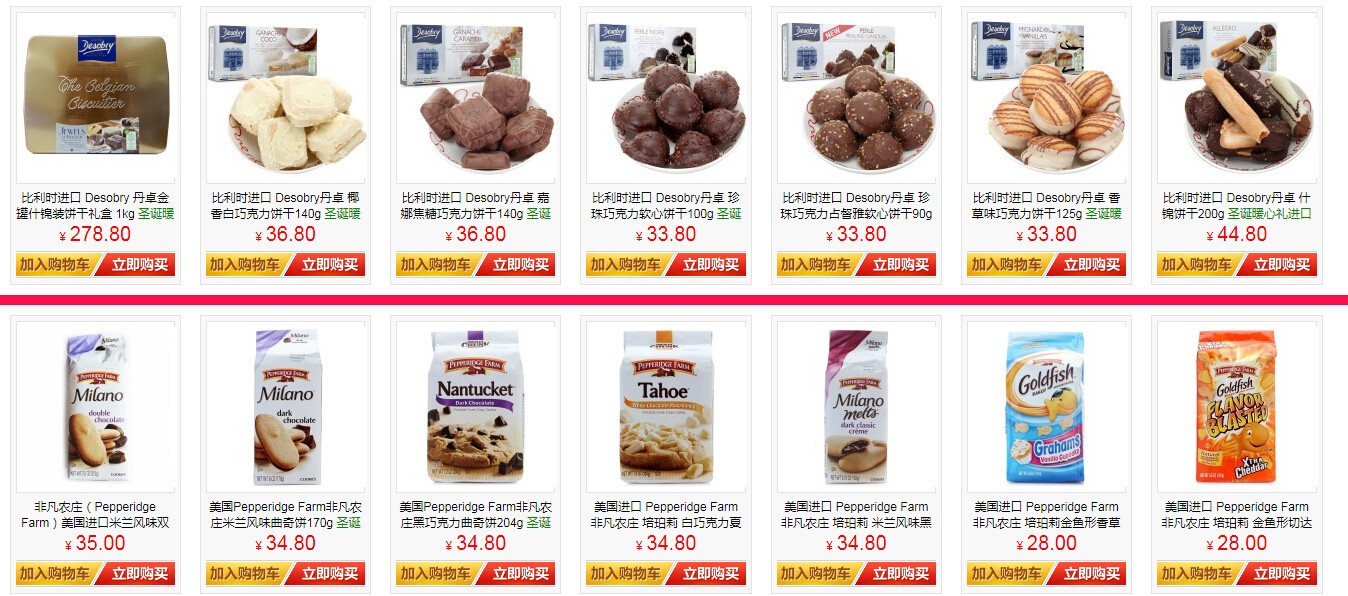Image resolution: width=1348 pixels, height=596 pixels.
Task: Buy the Goldfish Grahams vanilla cupcake pack now
Action: point(1091,574)
